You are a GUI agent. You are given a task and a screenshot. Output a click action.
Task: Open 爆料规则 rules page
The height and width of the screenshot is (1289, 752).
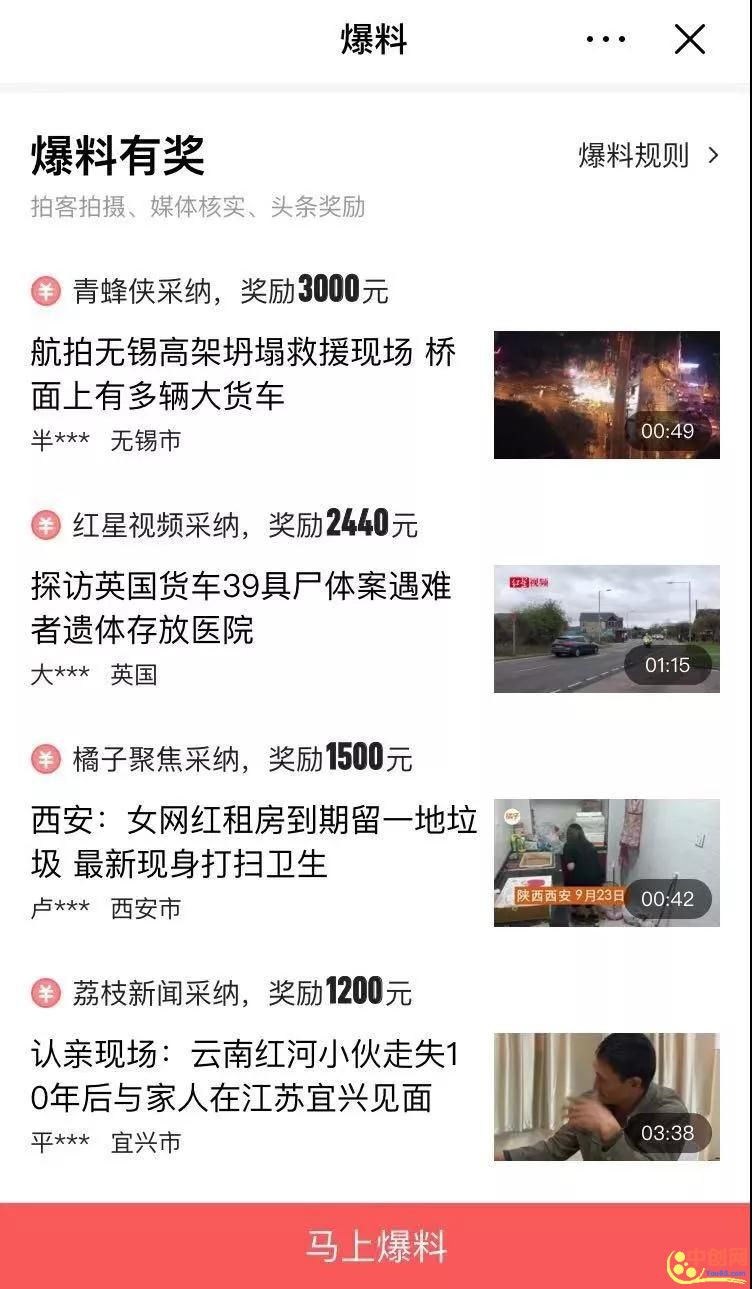coord(648,155)
